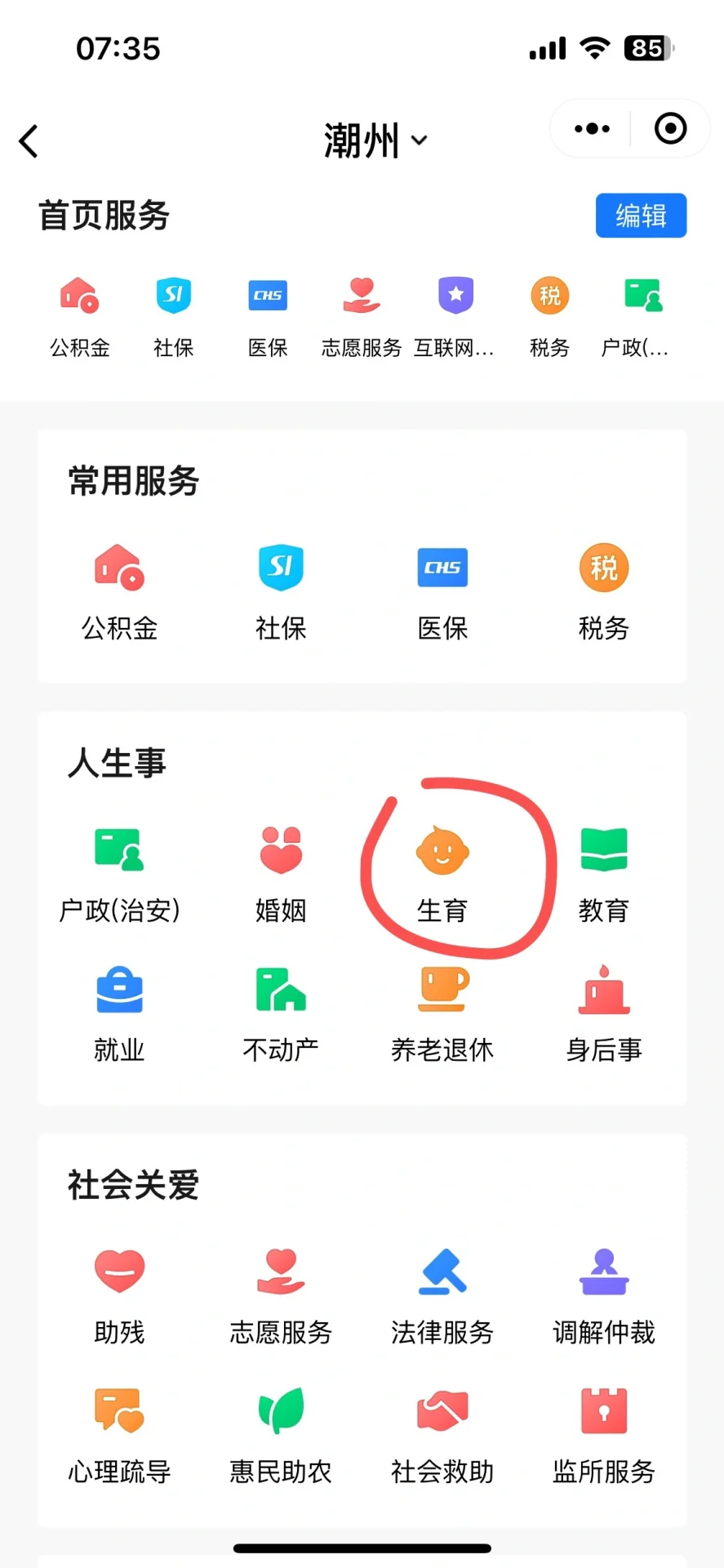Close the mini program with the circle icon
Image resolution: width=724 pixels, height=1568 pixels.
point(670,129)
